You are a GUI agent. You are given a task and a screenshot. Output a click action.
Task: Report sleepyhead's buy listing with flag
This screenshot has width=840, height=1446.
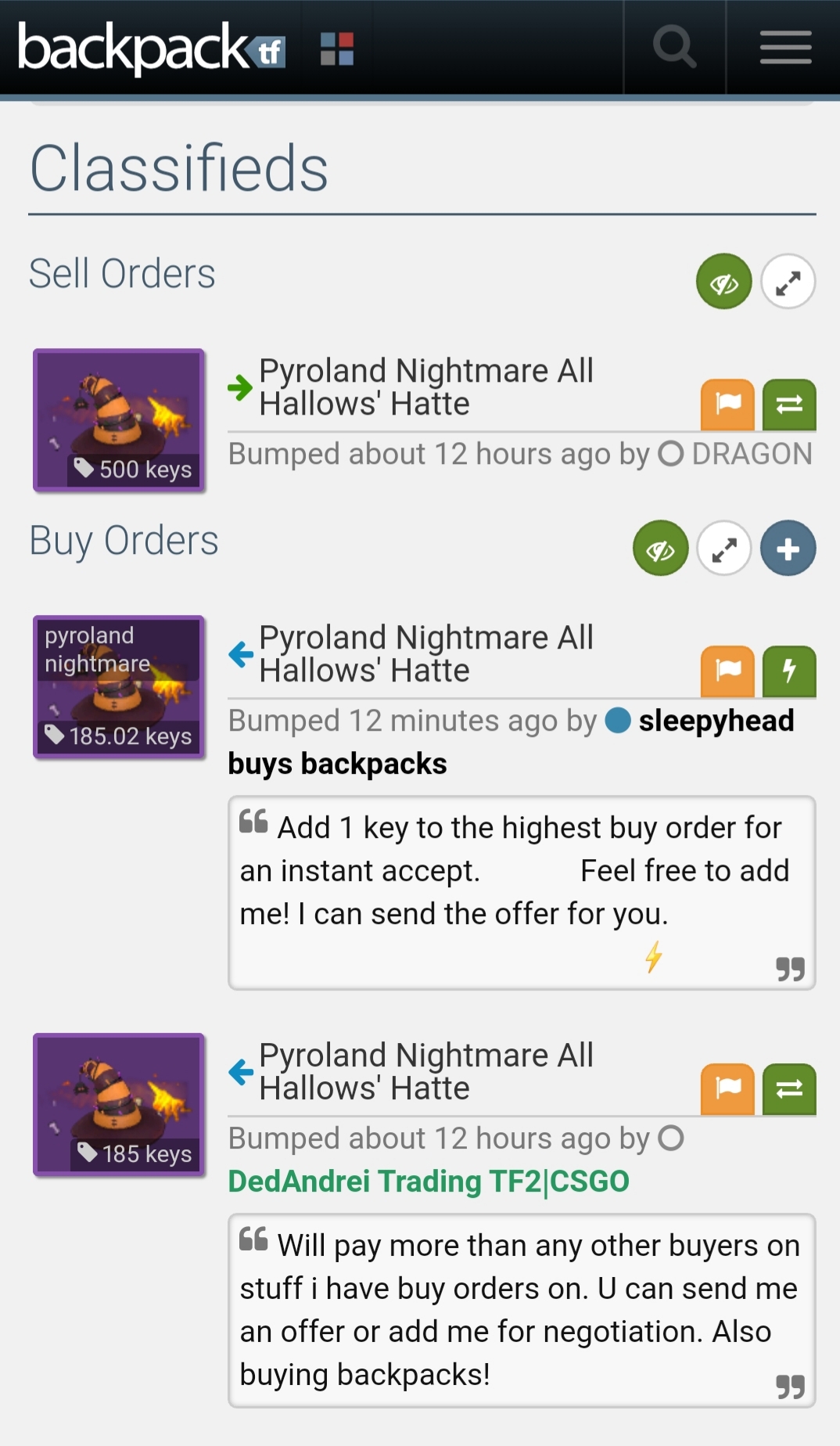pyautogui.click(x=727, y=671)
